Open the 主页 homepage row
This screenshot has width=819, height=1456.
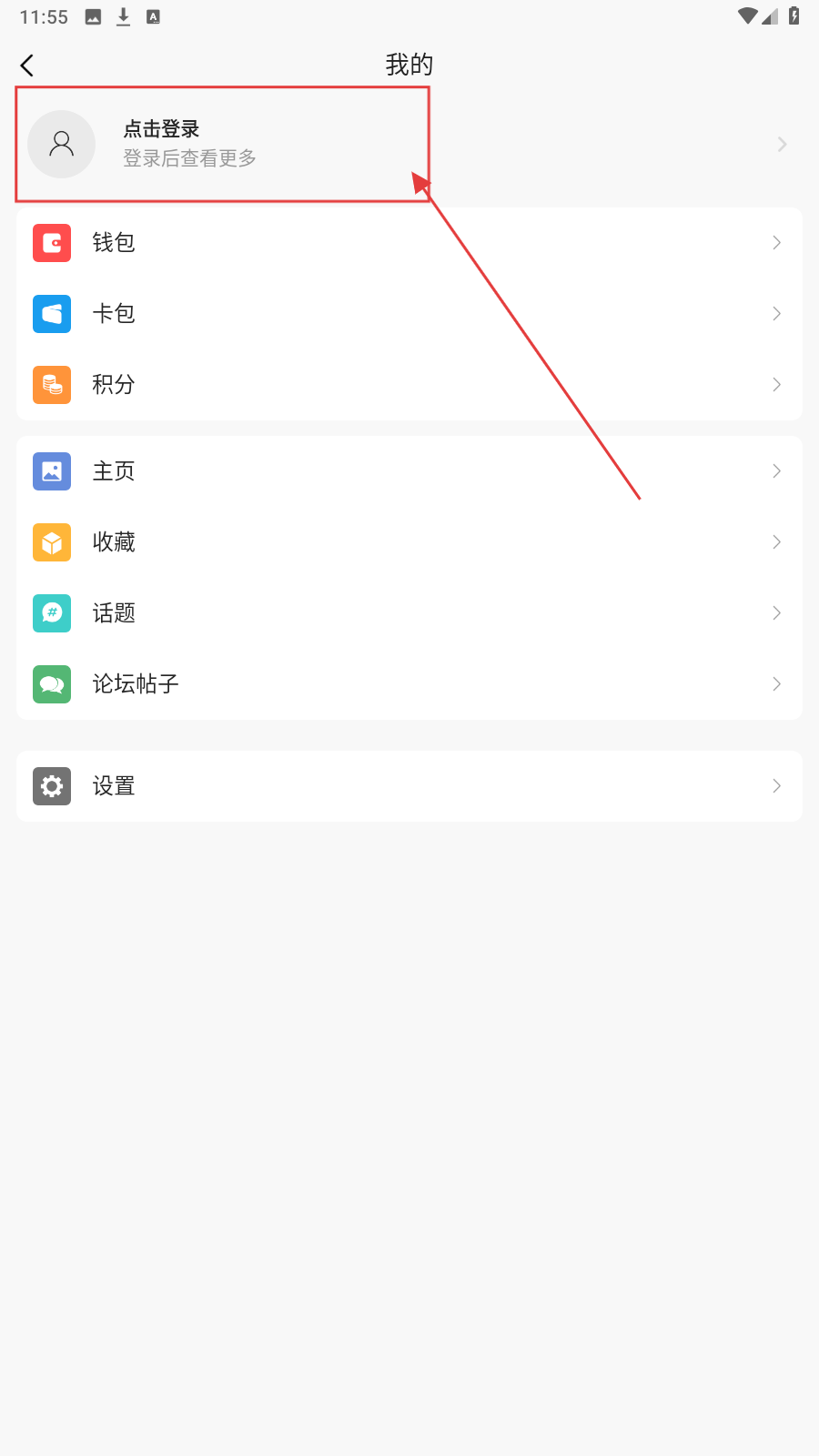point(409,471)
